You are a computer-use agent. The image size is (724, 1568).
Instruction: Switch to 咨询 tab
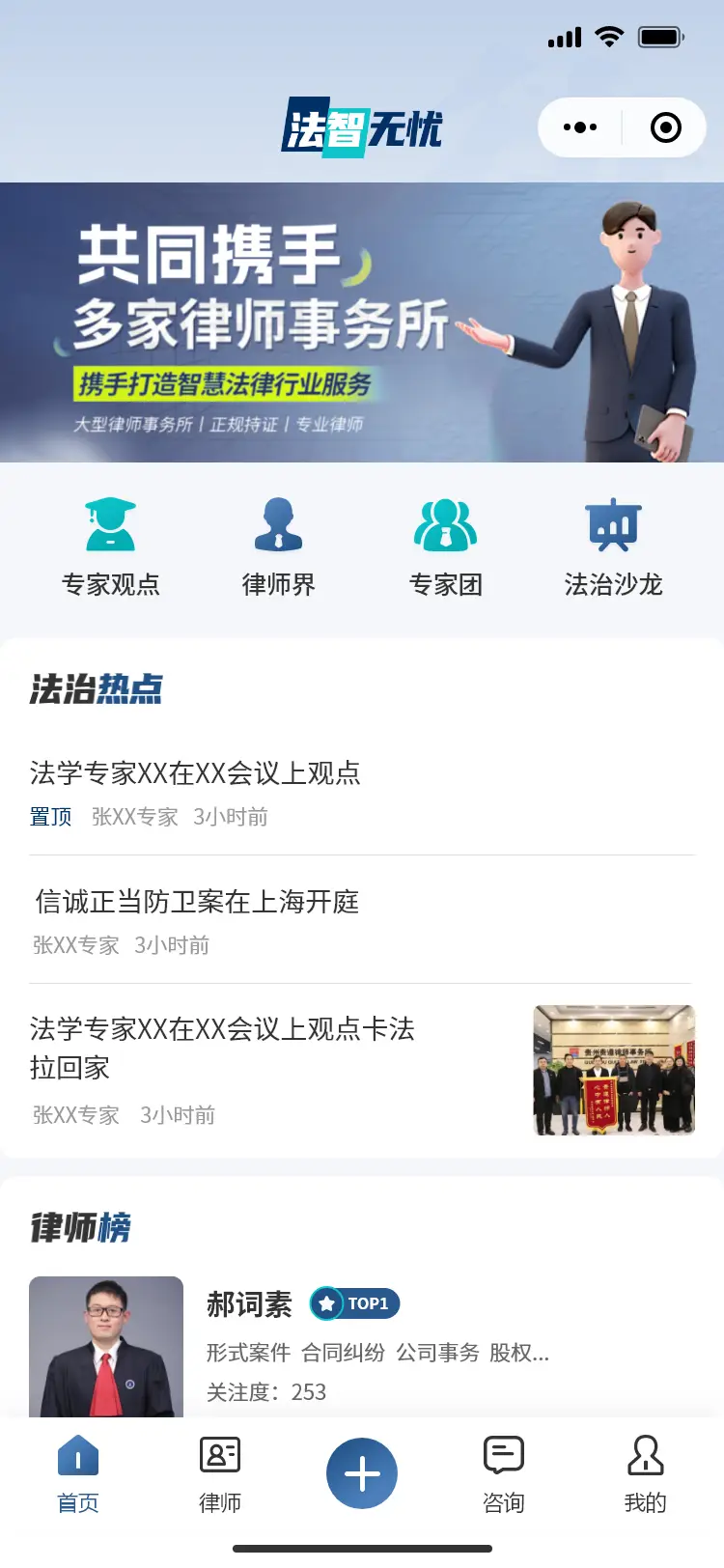(x=503, y=1474)
